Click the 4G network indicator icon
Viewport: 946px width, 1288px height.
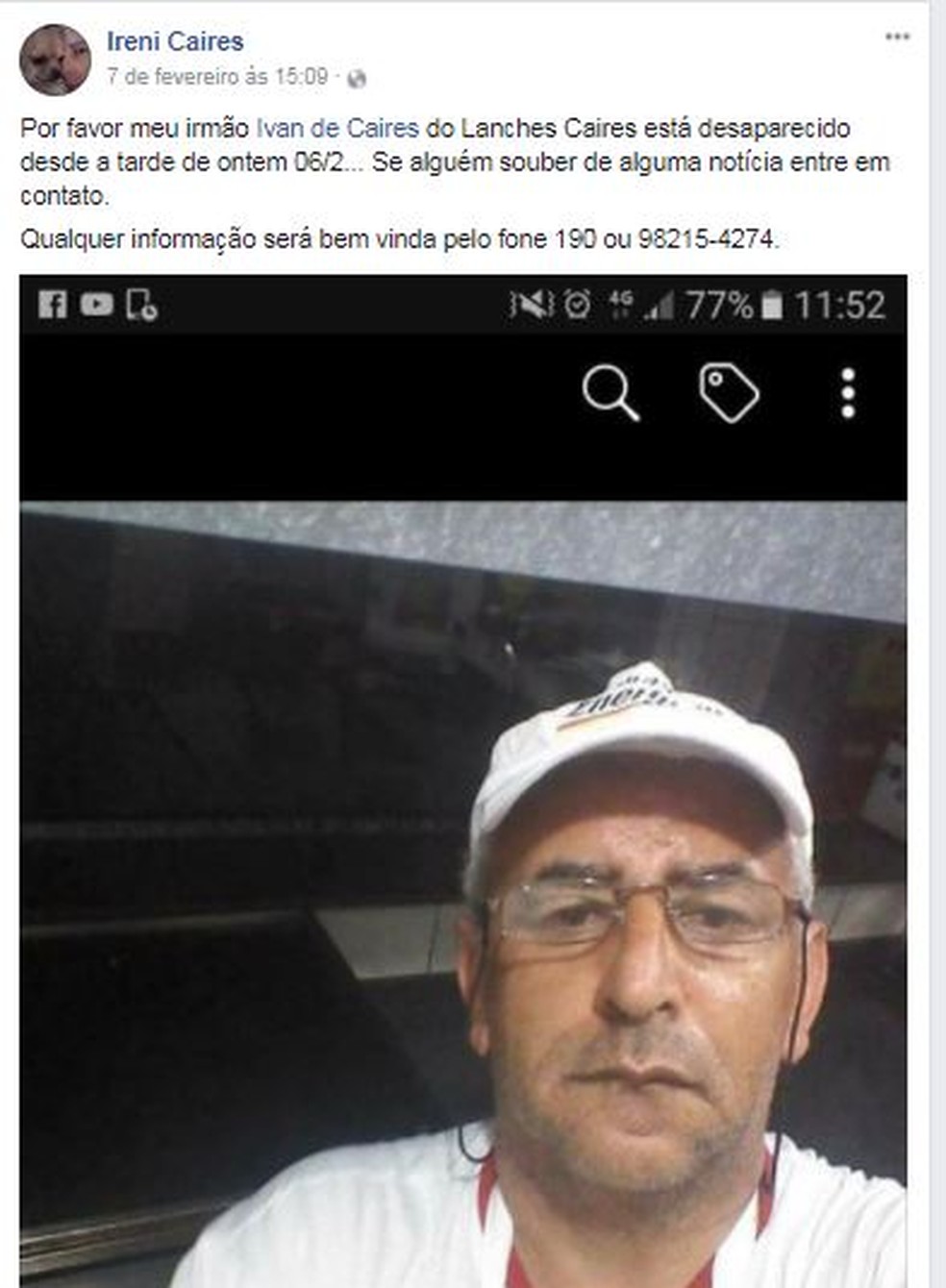click(x=620, y=306)
